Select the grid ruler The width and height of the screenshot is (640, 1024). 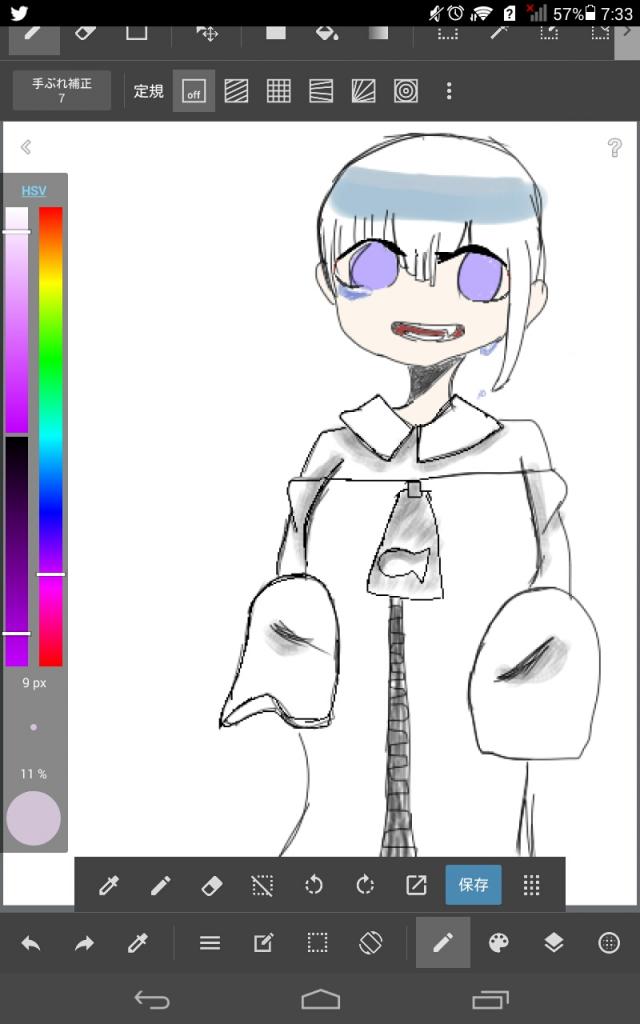278,92
